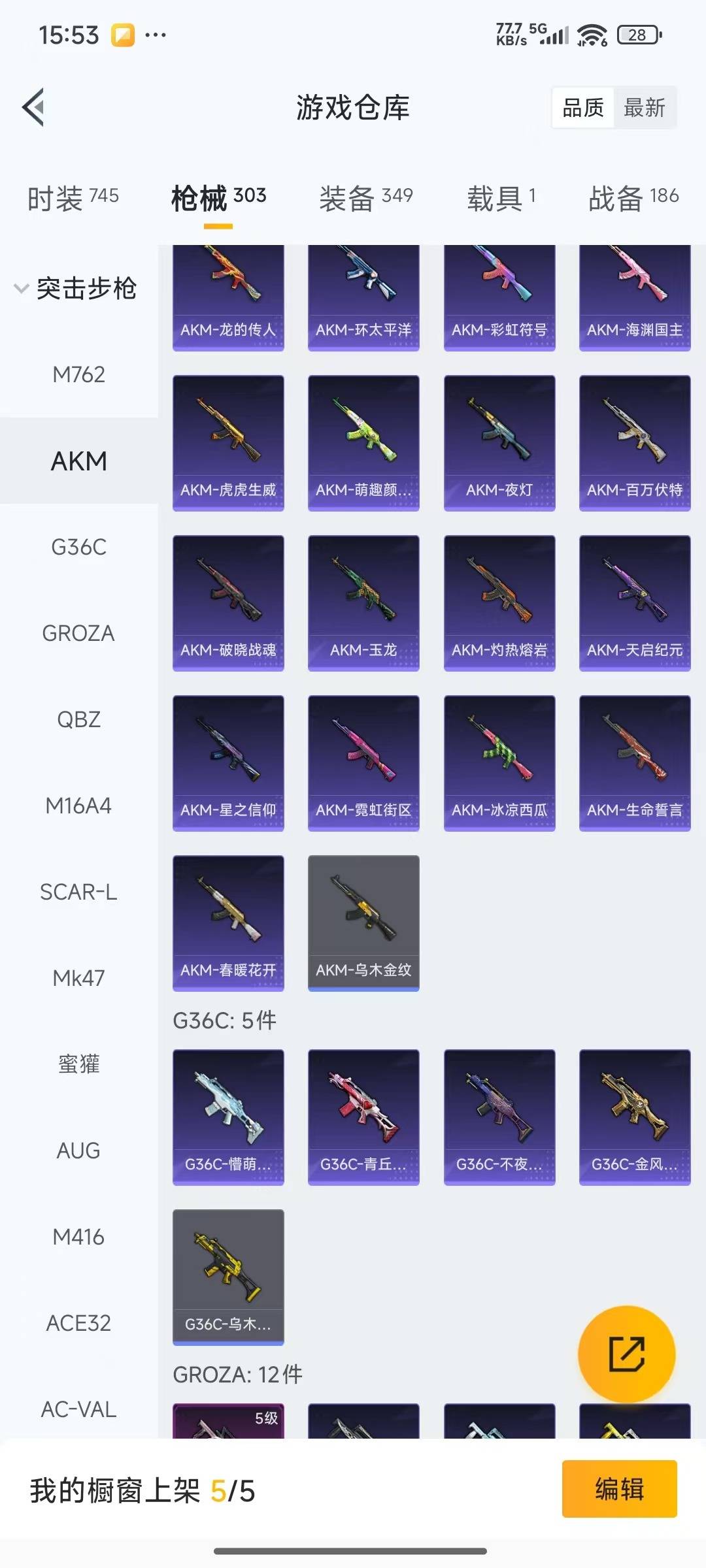This screenshot has width=706, height=1568.
Task: Switch to the 时装 tab
Action: (x=73, y=197)
